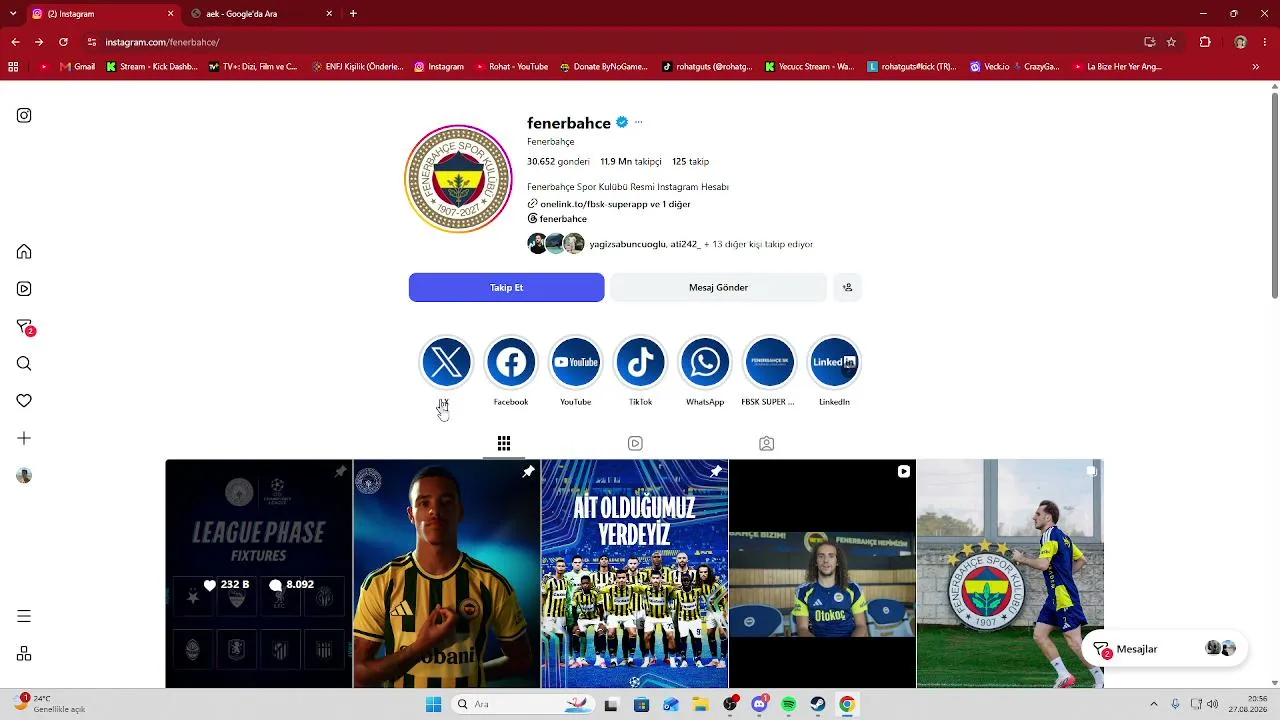Switch to the Reels tab

pos(635,443)
